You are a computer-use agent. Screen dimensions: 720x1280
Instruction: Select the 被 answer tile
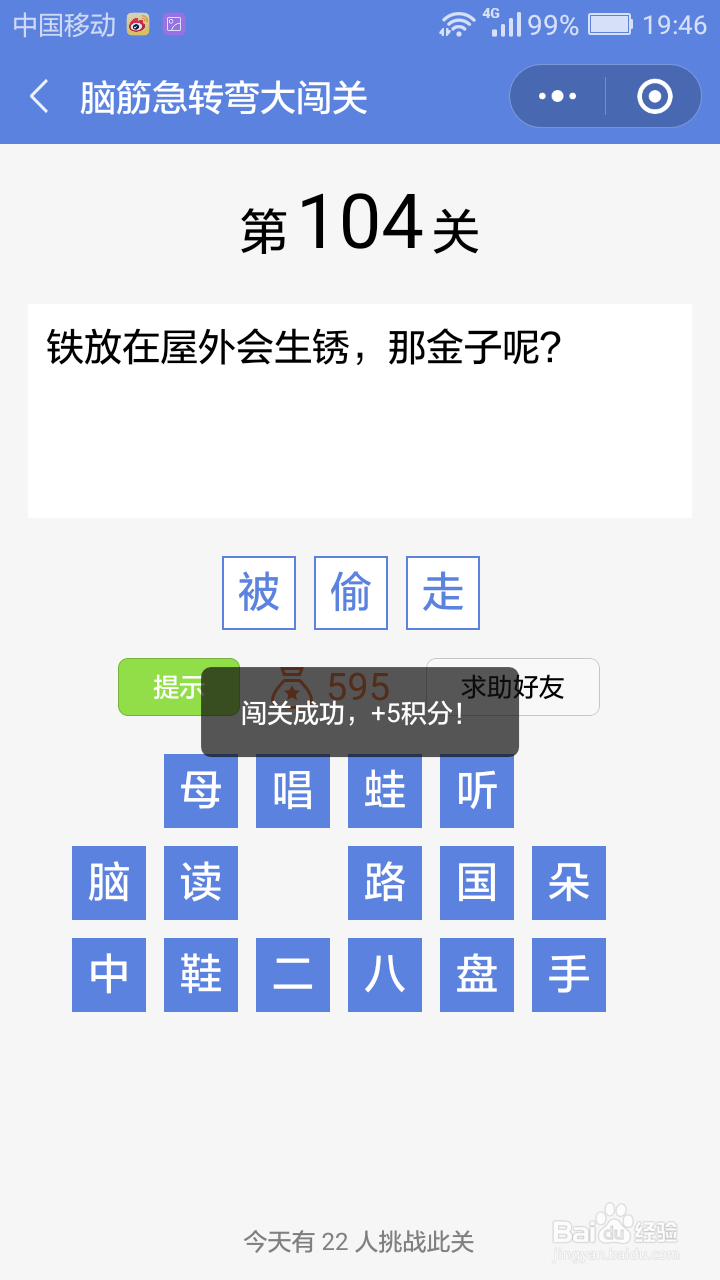click(258, 592)
